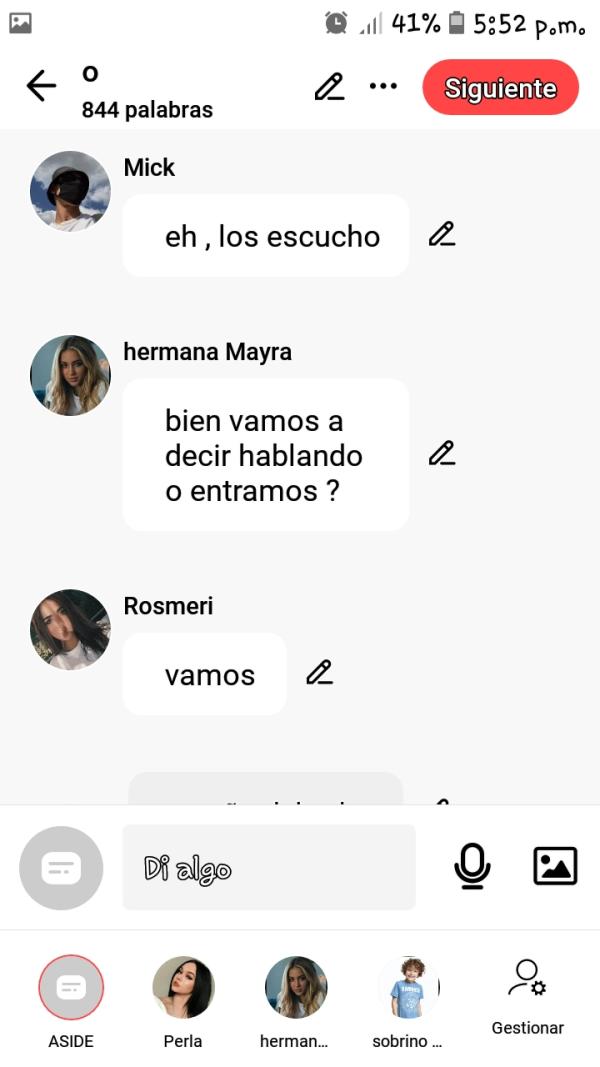
Task: Edit Mick's message "eh, los escucho"
Action: pyautogui.click(x=441, y=235)
